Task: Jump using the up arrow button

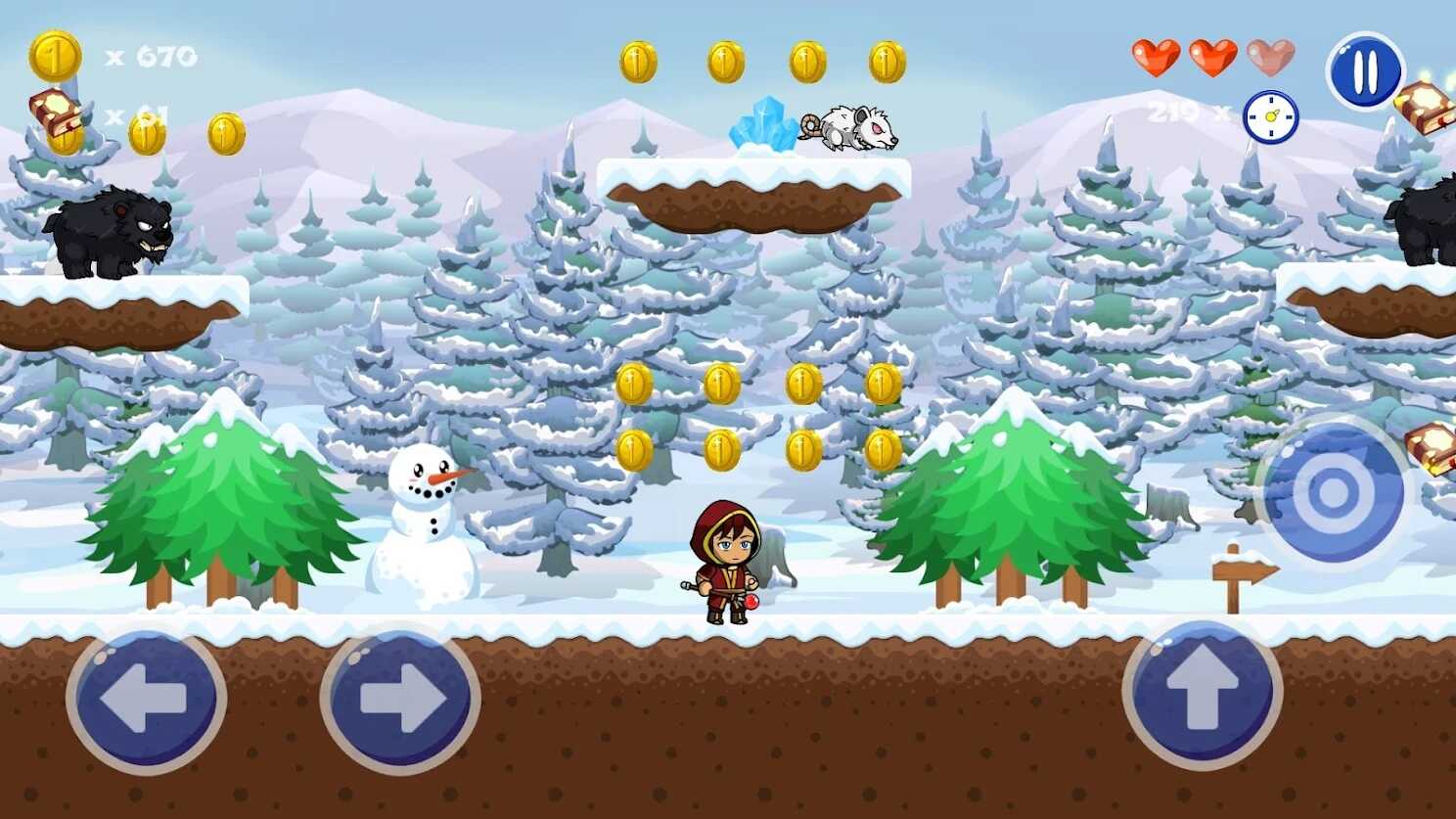Action: pos(1202,695)
